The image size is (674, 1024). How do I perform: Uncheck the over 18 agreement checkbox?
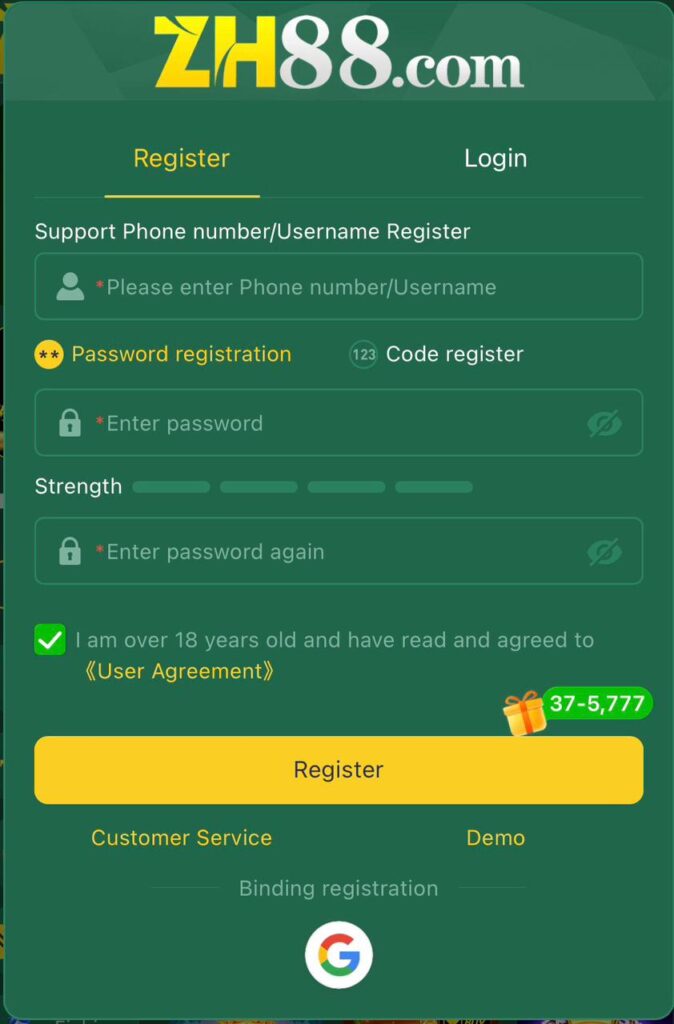tap(49, 640)
